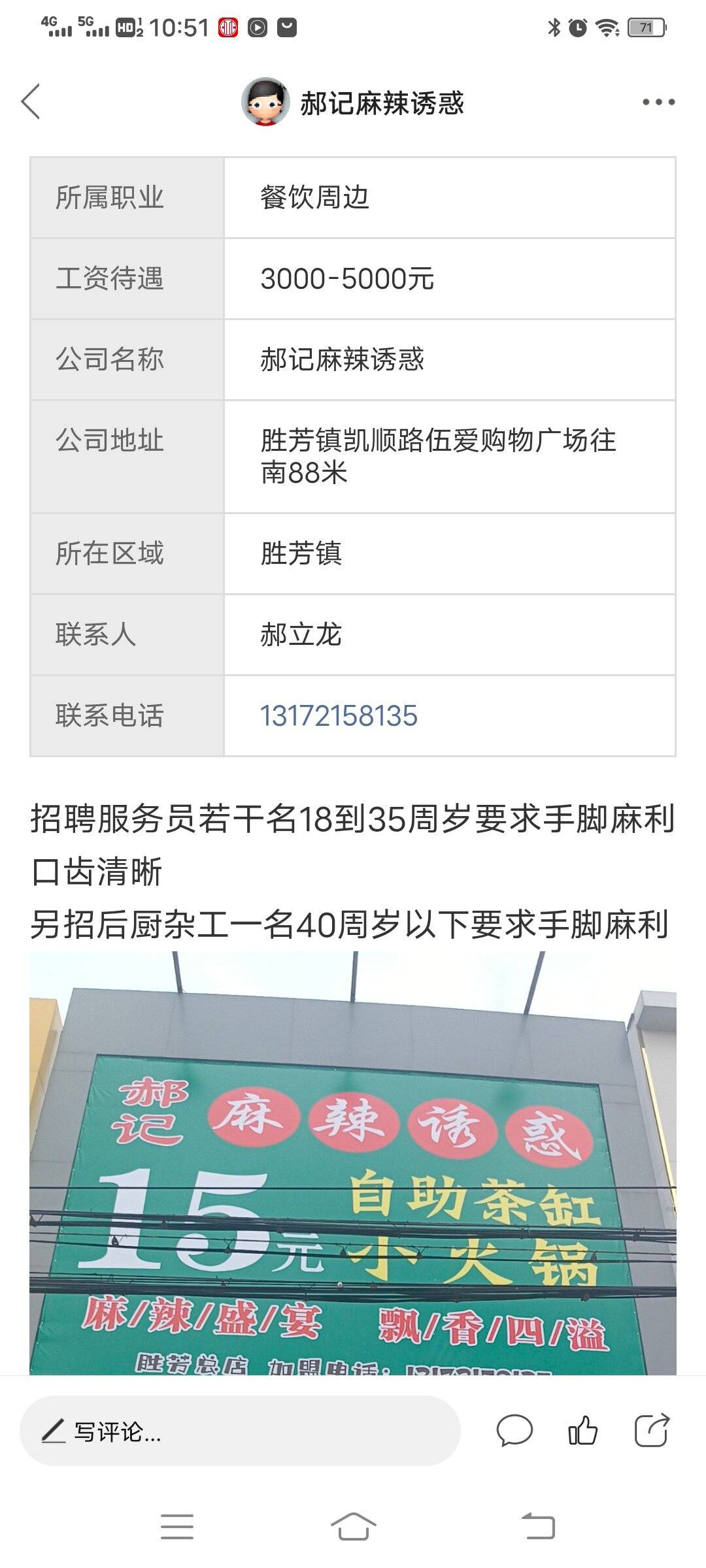Call the phone number 13172158135
This screenshot has height=1568, width=706.
pos(339,715)
